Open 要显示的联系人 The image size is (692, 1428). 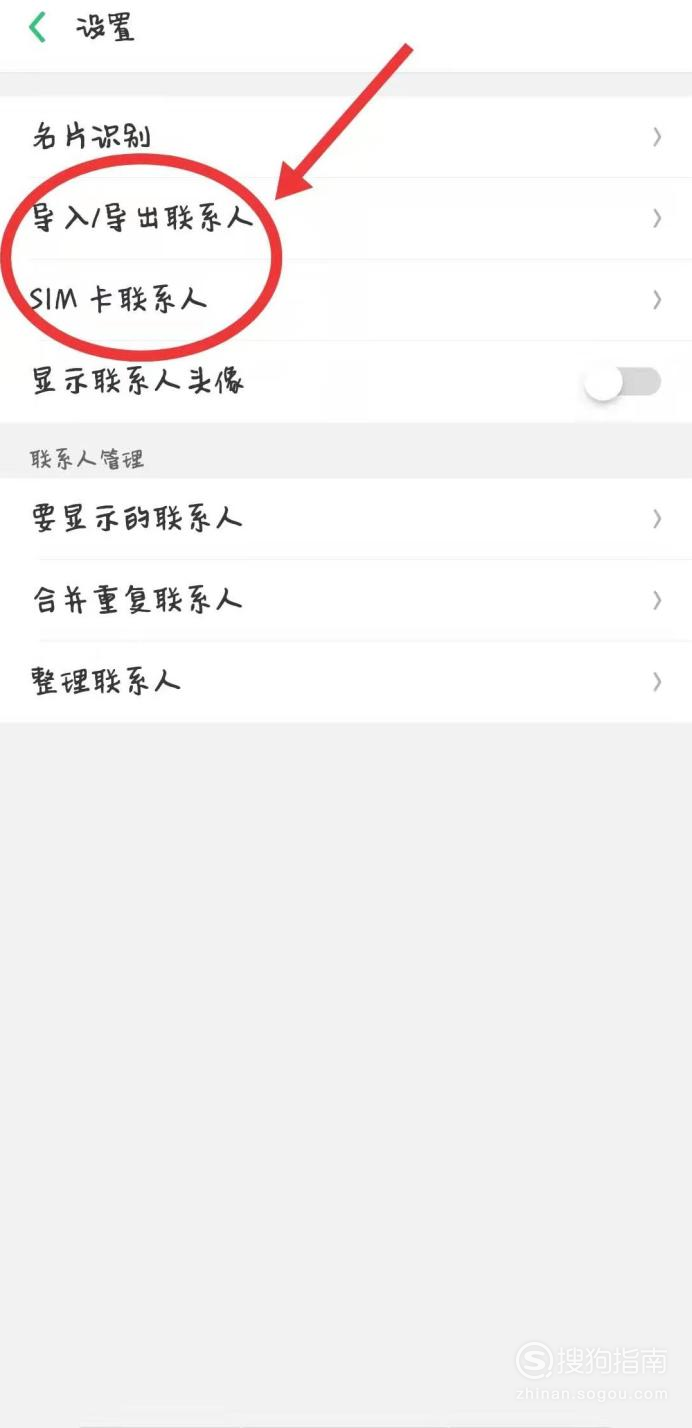pyautogui.click(x=346, y=518)
